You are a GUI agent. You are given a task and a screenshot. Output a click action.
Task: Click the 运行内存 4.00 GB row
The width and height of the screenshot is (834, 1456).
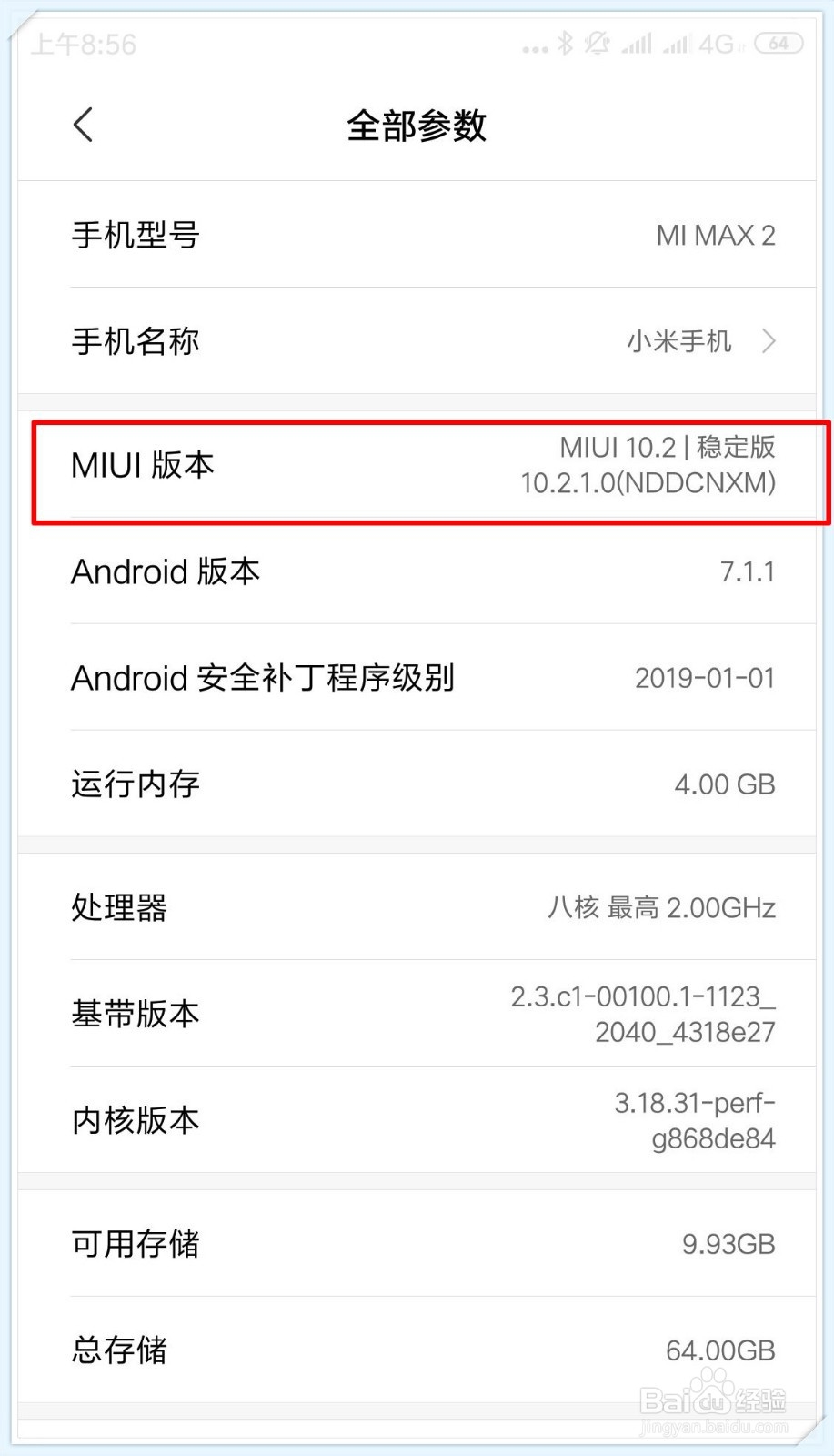418,784
